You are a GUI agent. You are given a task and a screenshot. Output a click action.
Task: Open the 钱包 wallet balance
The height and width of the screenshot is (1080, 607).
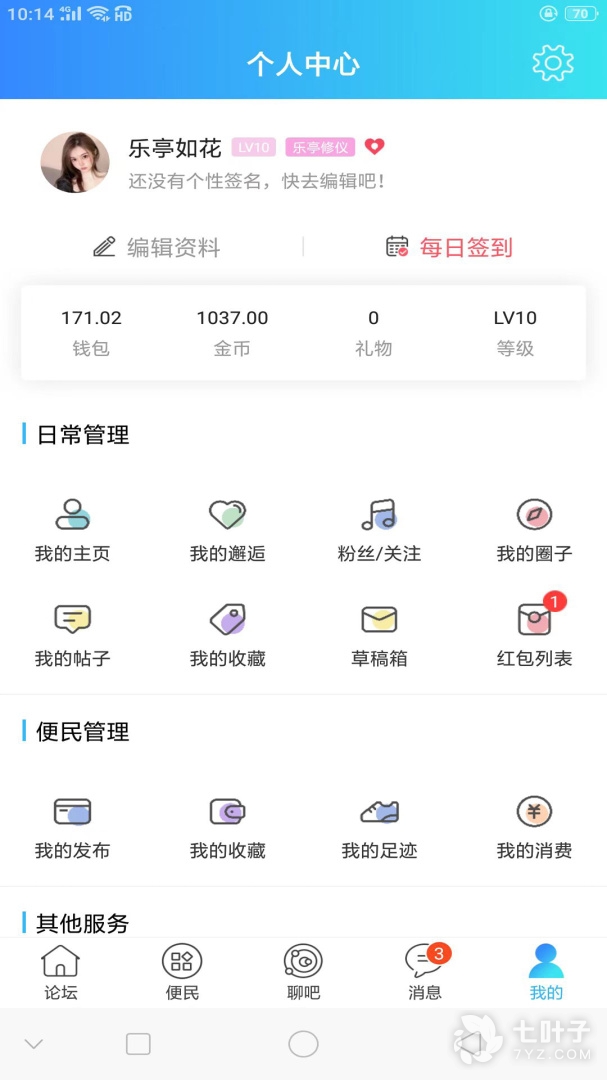91,332
